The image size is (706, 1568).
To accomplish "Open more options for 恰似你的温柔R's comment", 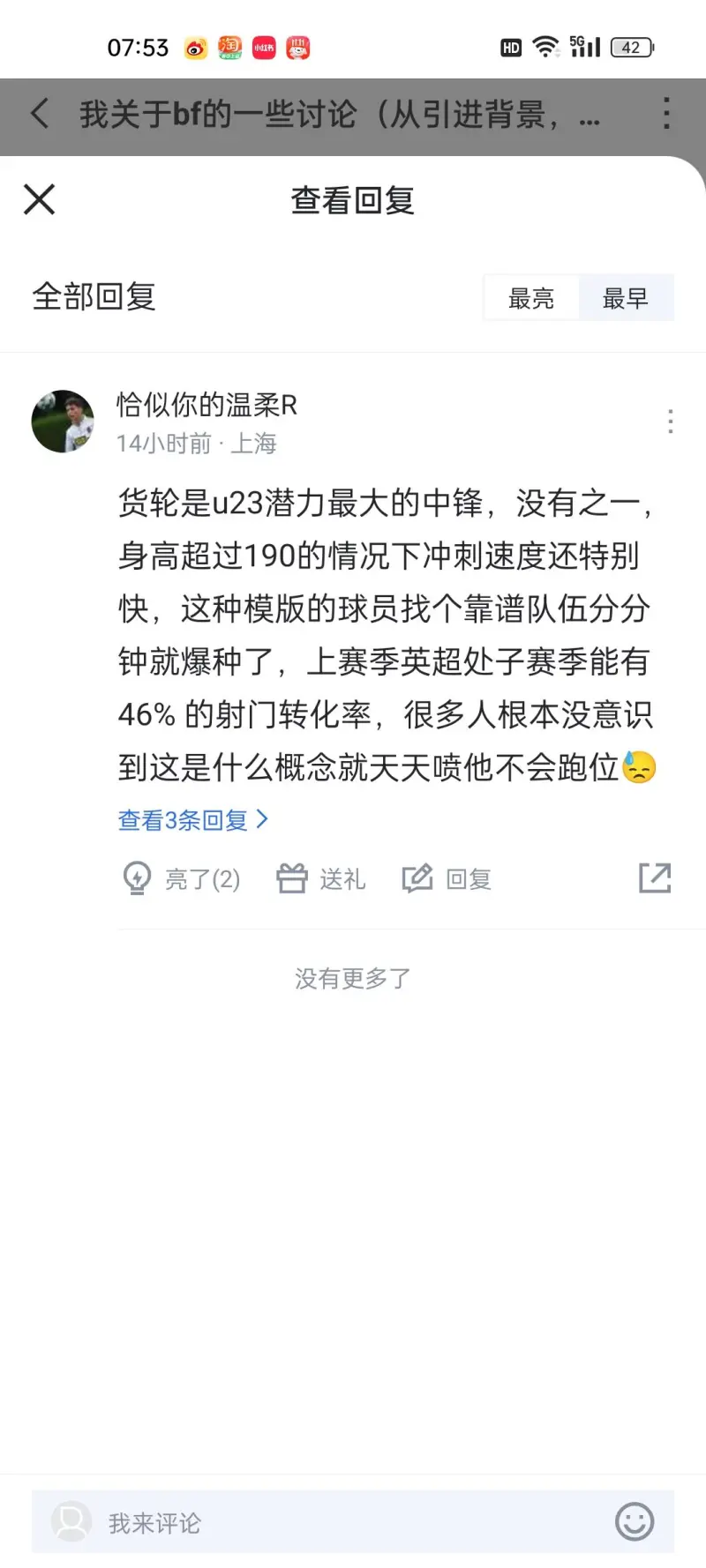I will point(671,422).
